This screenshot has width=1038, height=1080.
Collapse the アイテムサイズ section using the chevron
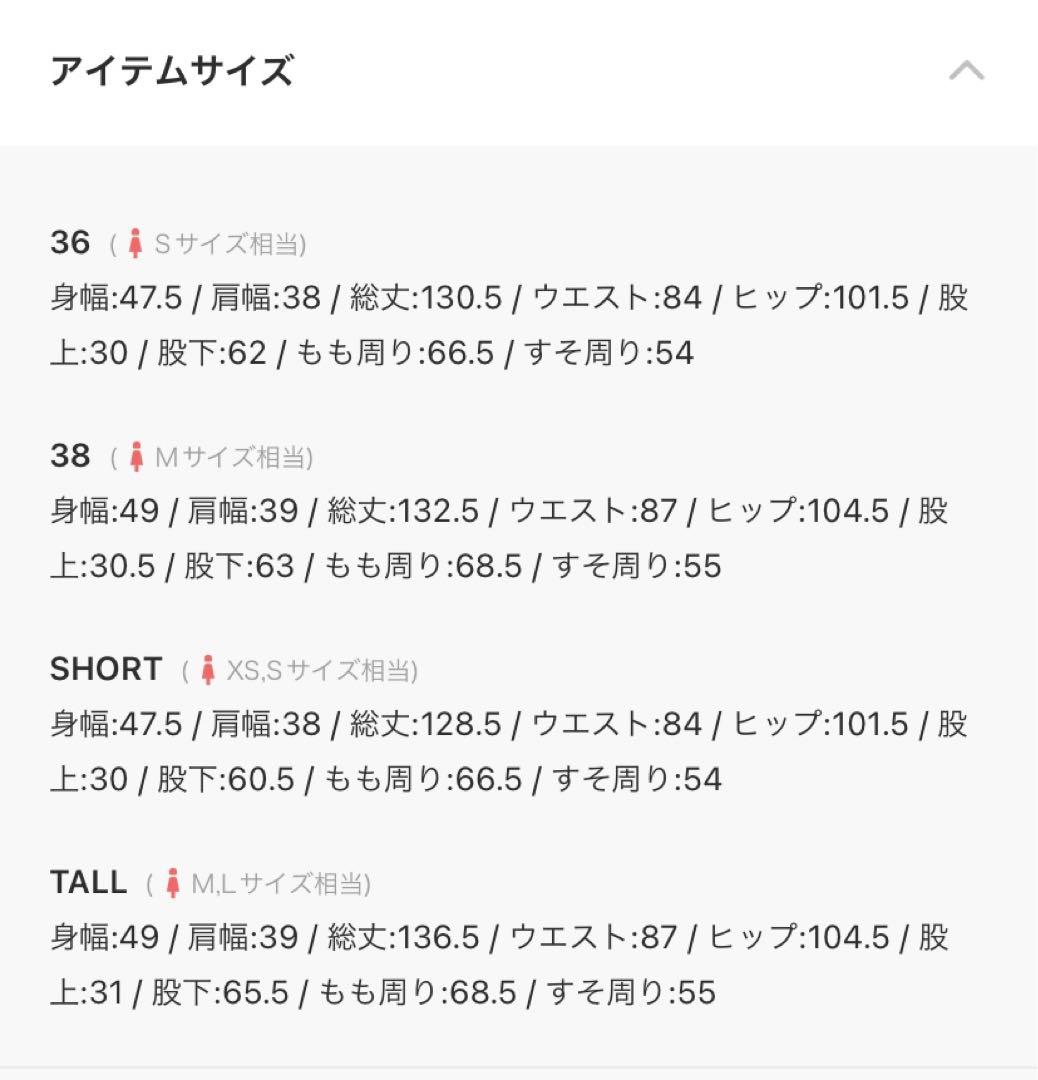tap(967, 70)
